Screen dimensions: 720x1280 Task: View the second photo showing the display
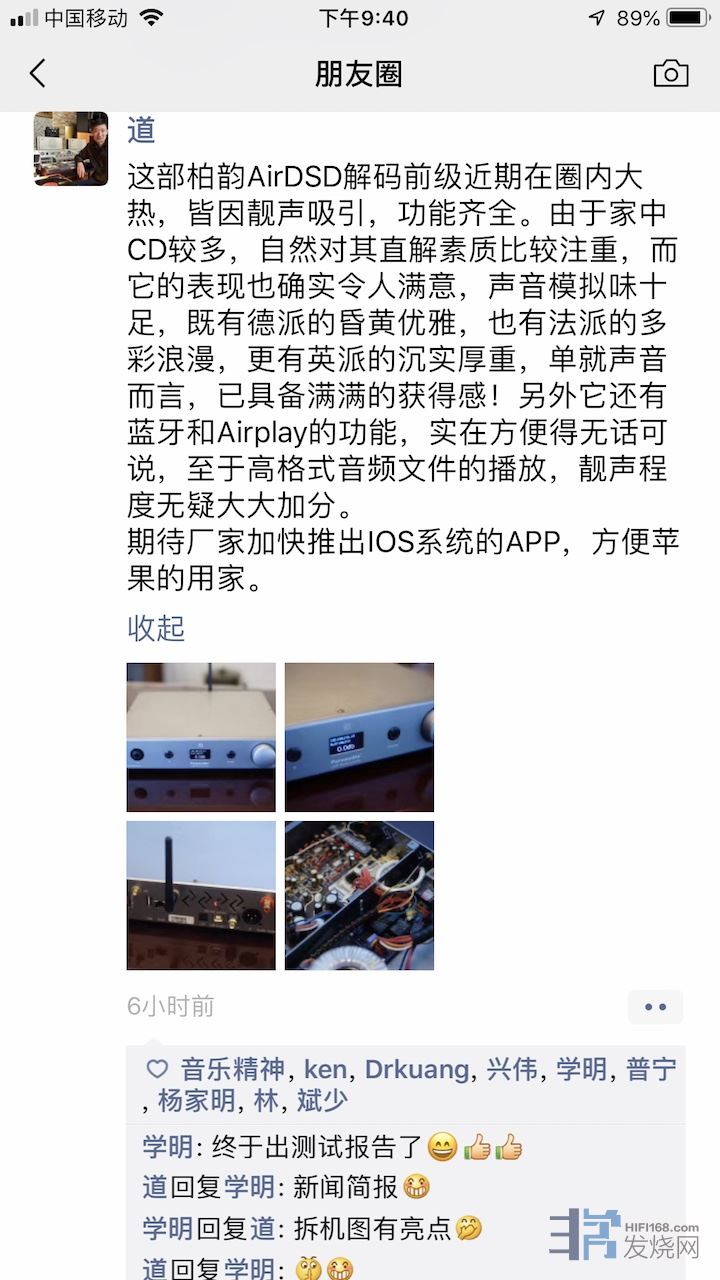(x=359, y=737)
